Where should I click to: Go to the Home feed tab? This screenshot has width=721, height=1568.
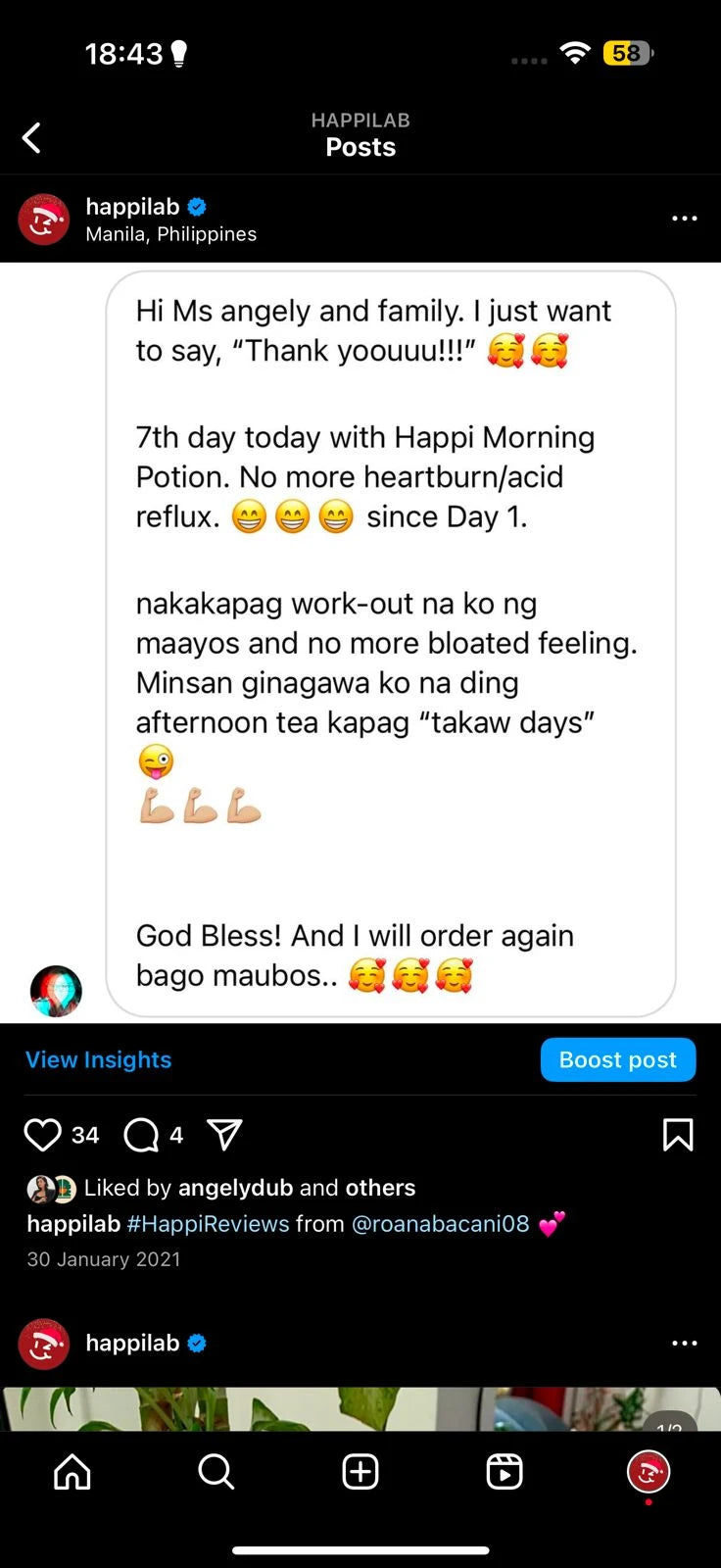72,1471
